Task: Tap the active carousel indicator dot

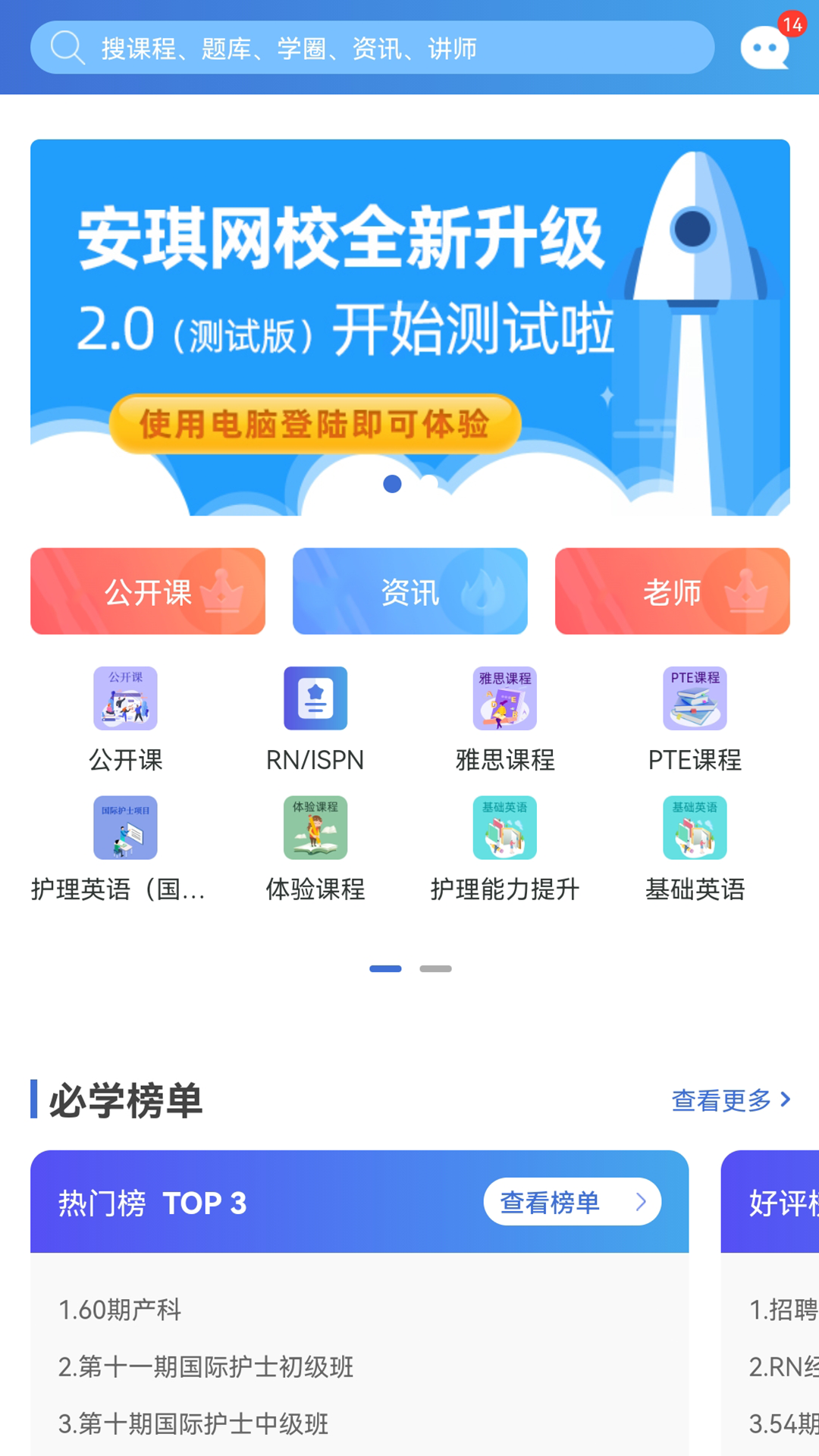Action: coord(394,484)
